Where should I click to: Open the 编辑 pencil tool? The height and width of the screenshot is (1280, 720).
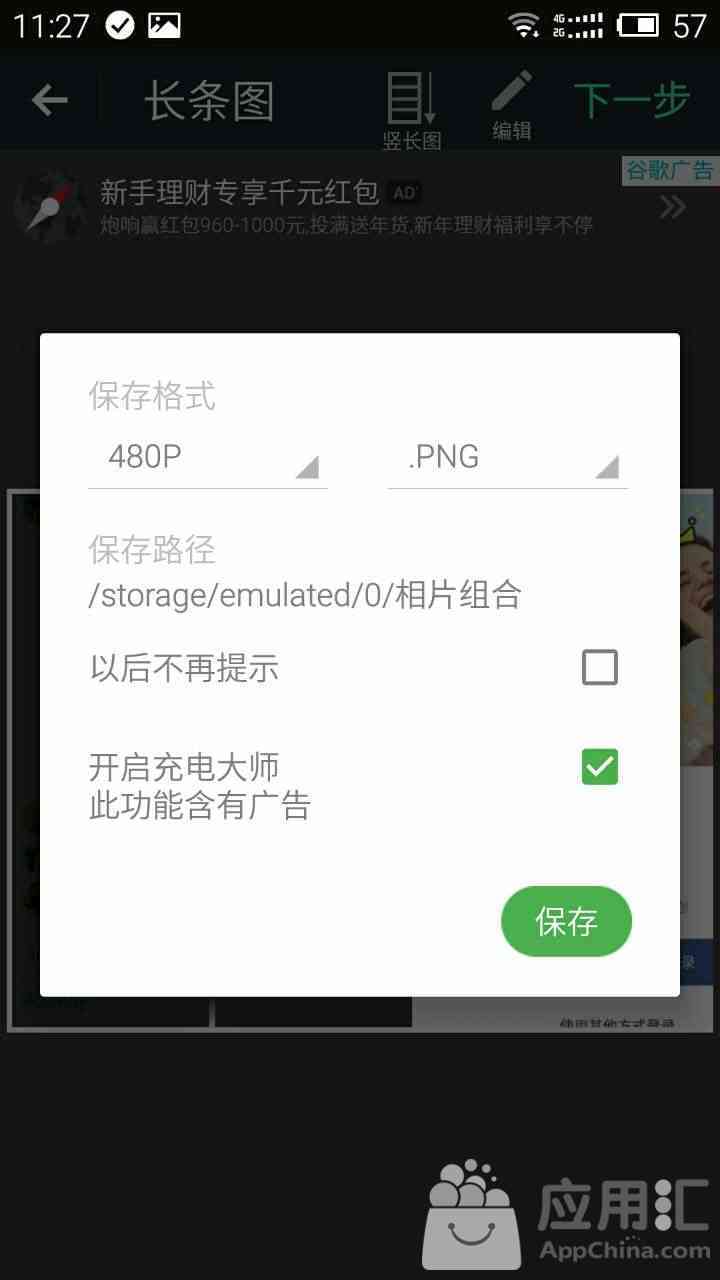(x=511, y=105)
